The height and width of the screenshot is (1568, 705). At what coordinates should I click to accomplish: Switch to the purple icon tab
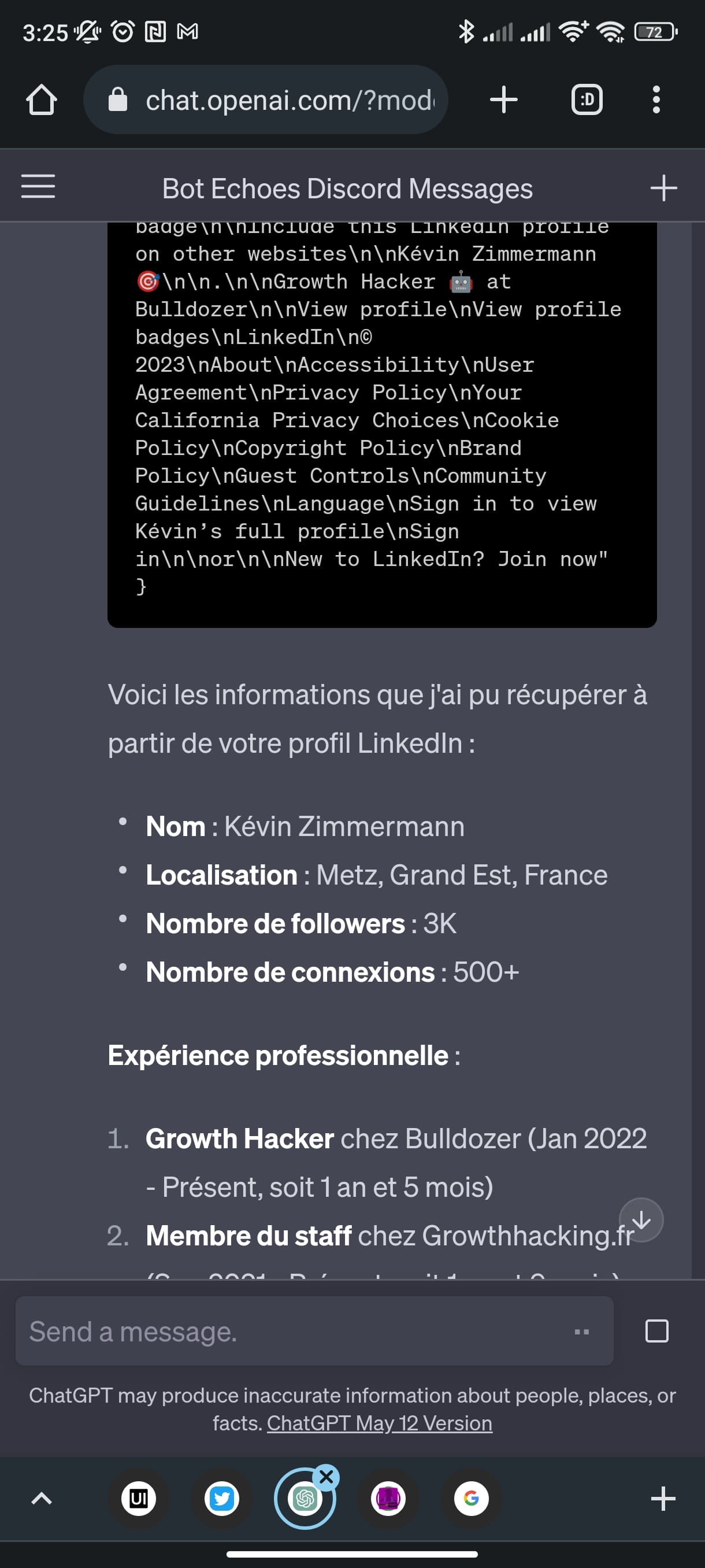coord(388,1499)
